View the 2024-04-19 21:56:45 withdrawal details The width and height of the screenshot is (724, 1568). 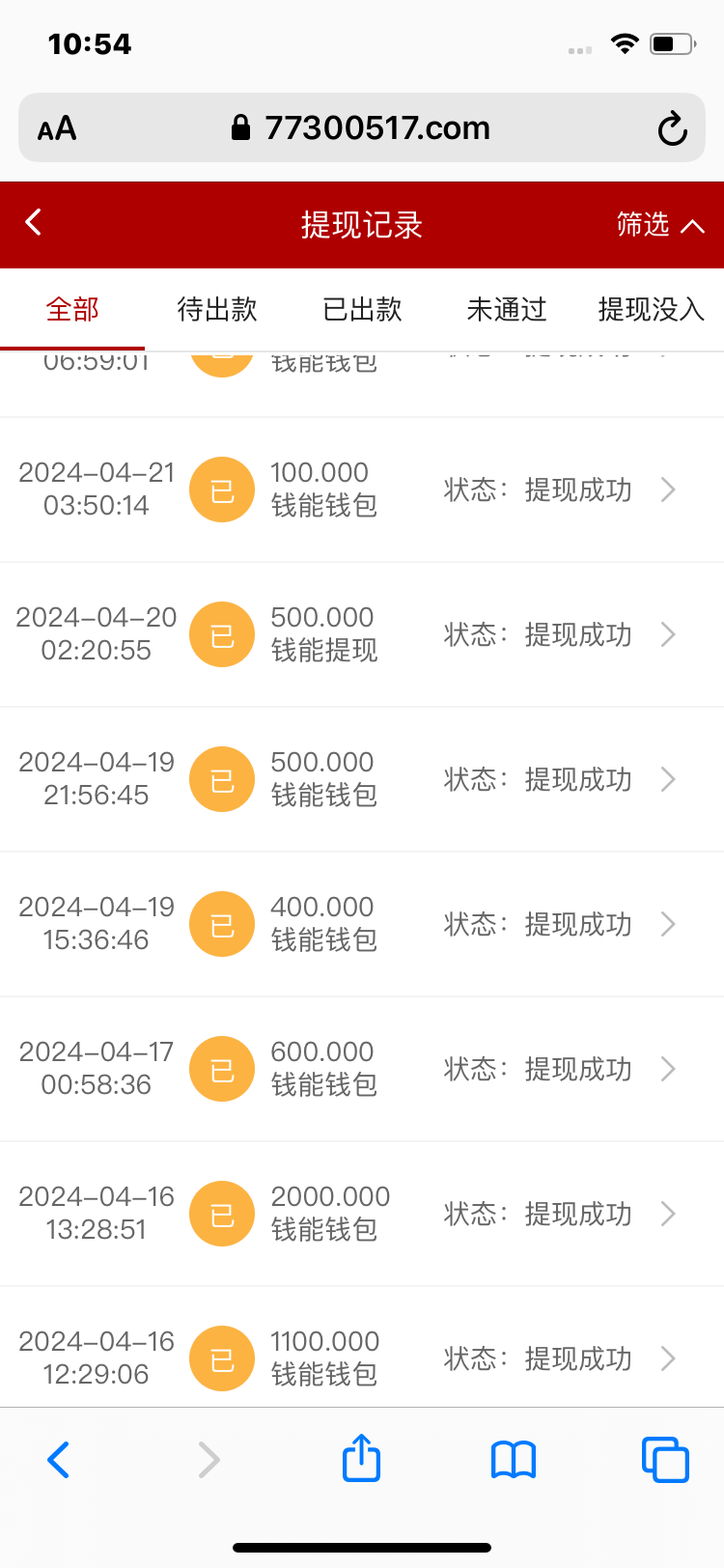362,779
